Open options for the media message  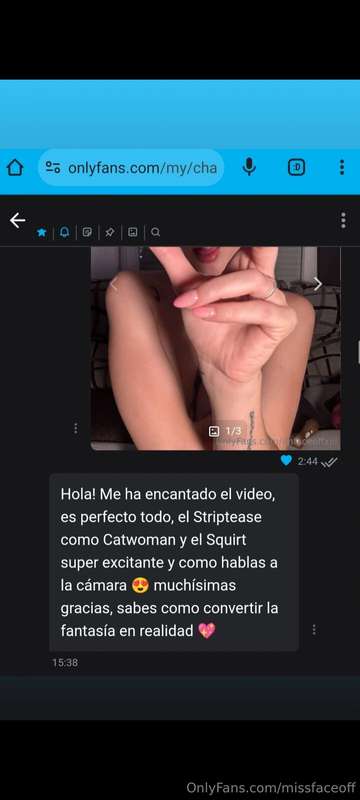coord(76,429)
